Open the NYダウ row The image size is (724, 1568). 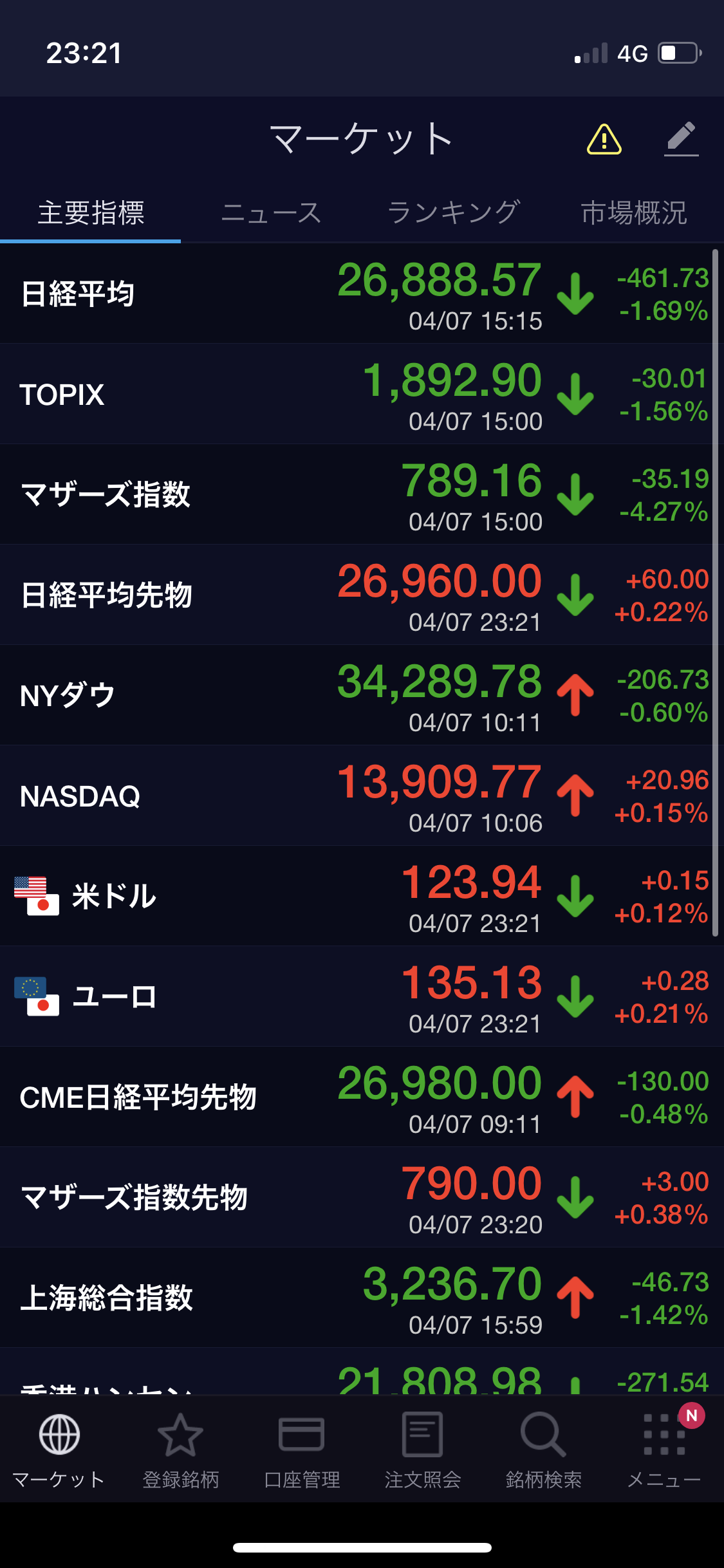tap(360, 696)
